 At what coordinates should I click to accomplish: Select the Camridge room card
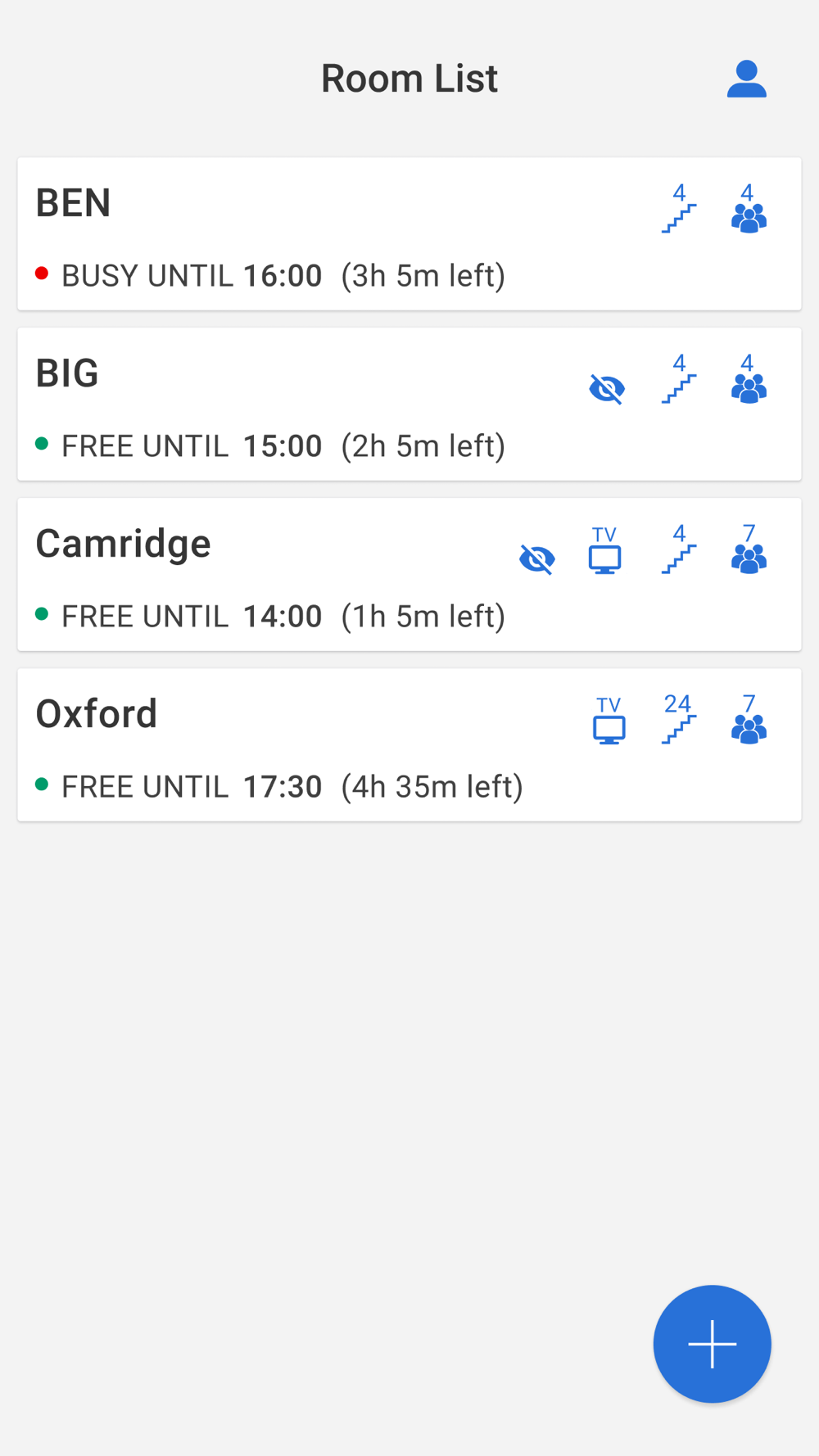[409, 574]
